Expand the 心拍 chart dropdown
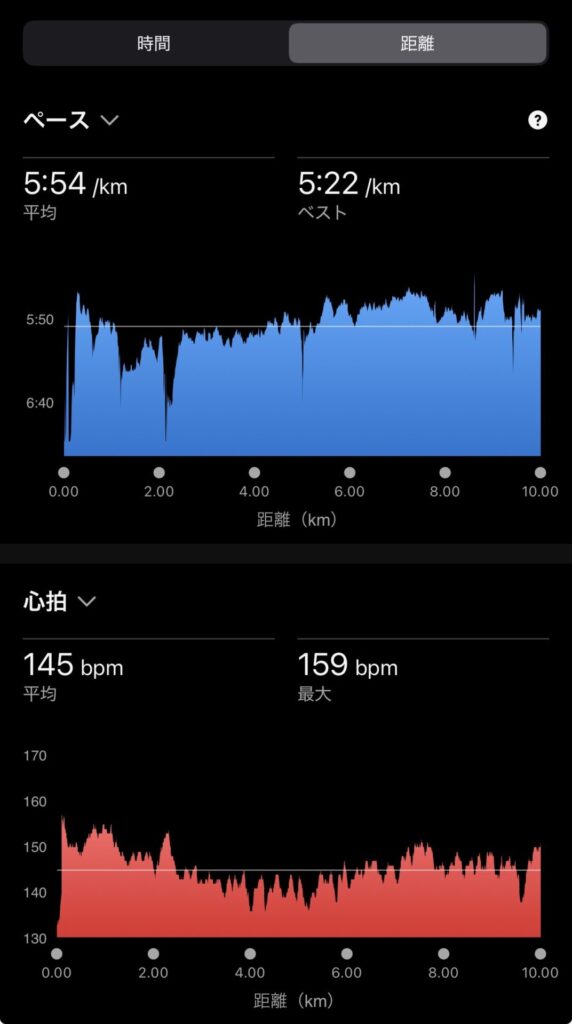The image size is (572, 1024). tap(59, 601)
